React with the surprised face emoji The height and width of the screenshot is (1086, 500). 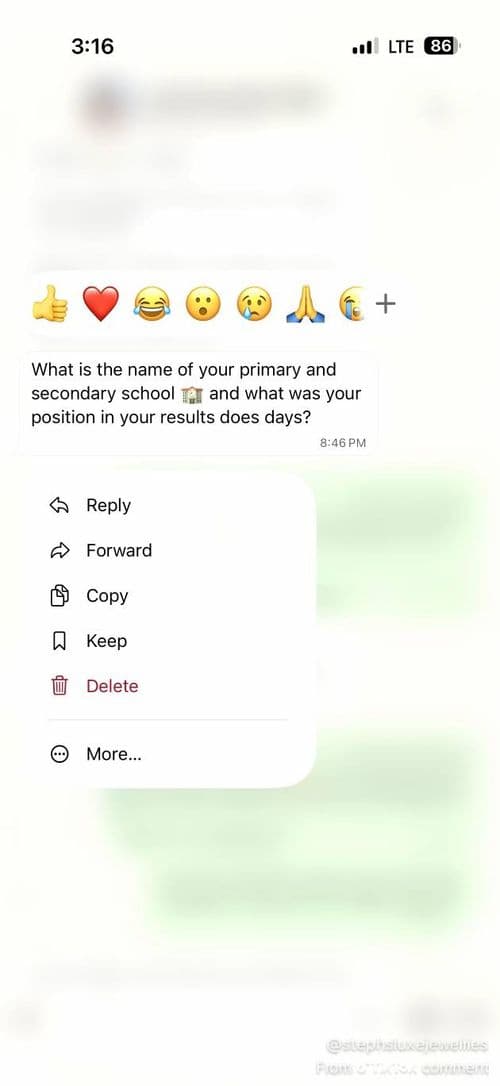pyautogui.click(x=203, y=304)
